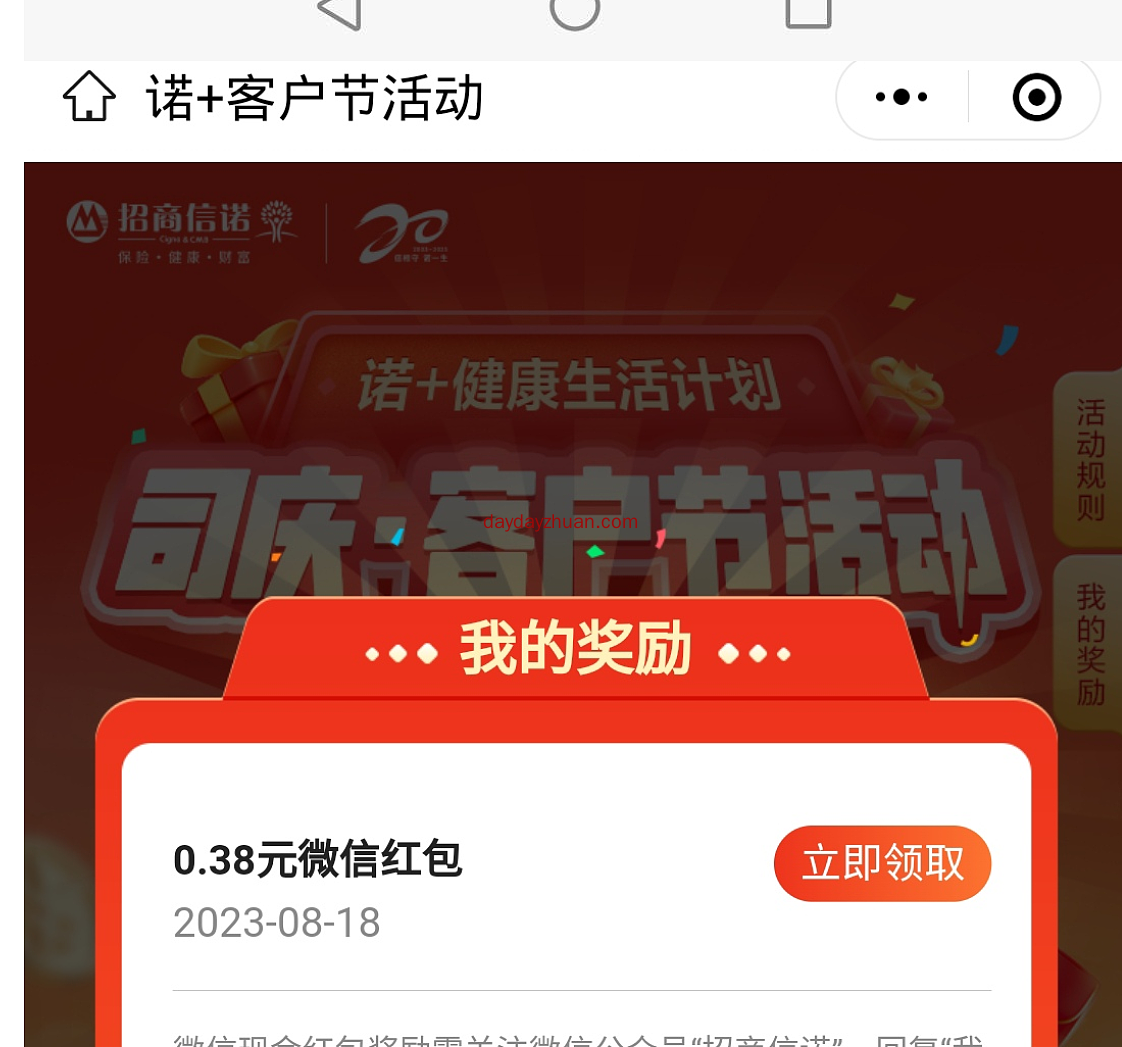
Task: Tap the system back button
Action: pos(339,12)
